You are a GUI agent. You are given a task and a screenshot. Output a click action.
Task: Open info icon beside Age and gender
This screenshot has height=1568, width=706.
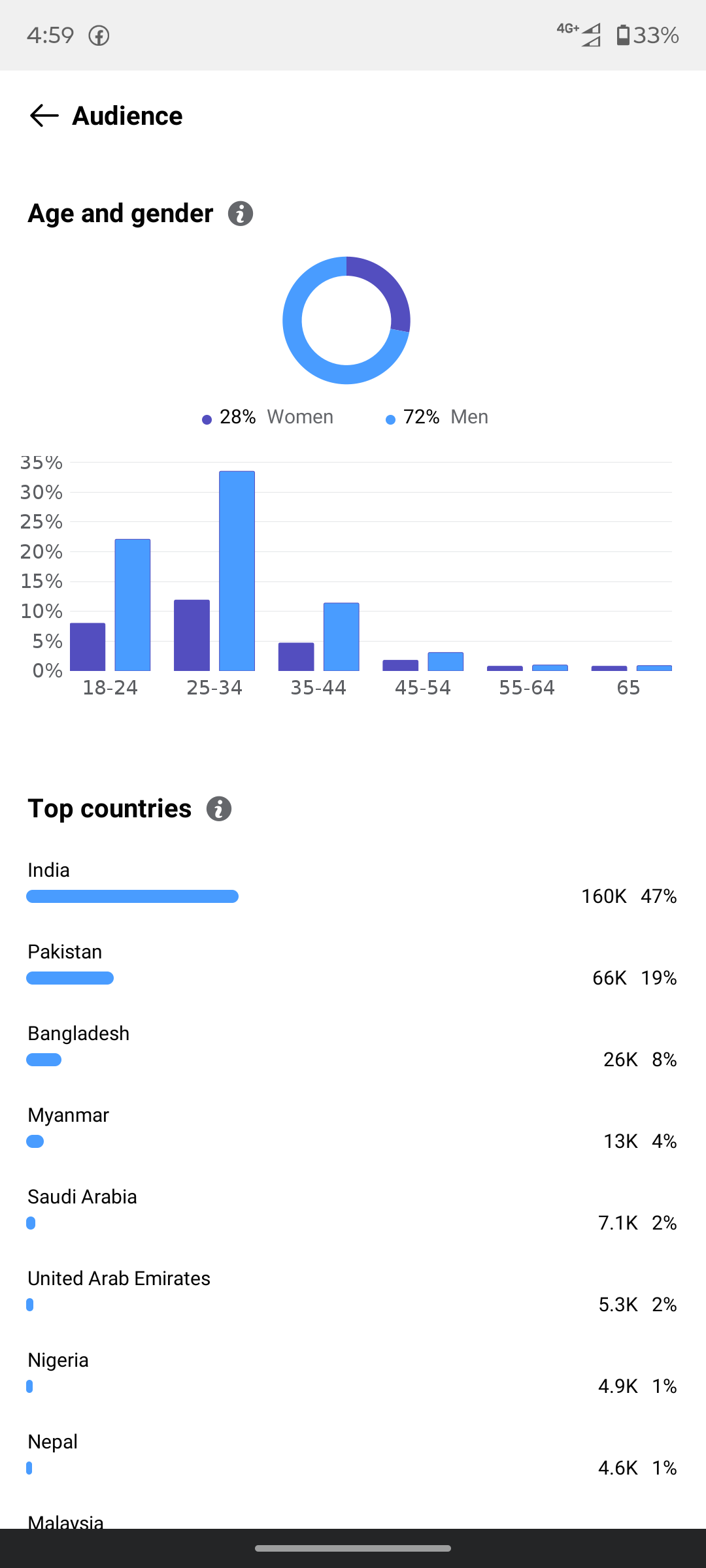[241, 214]
